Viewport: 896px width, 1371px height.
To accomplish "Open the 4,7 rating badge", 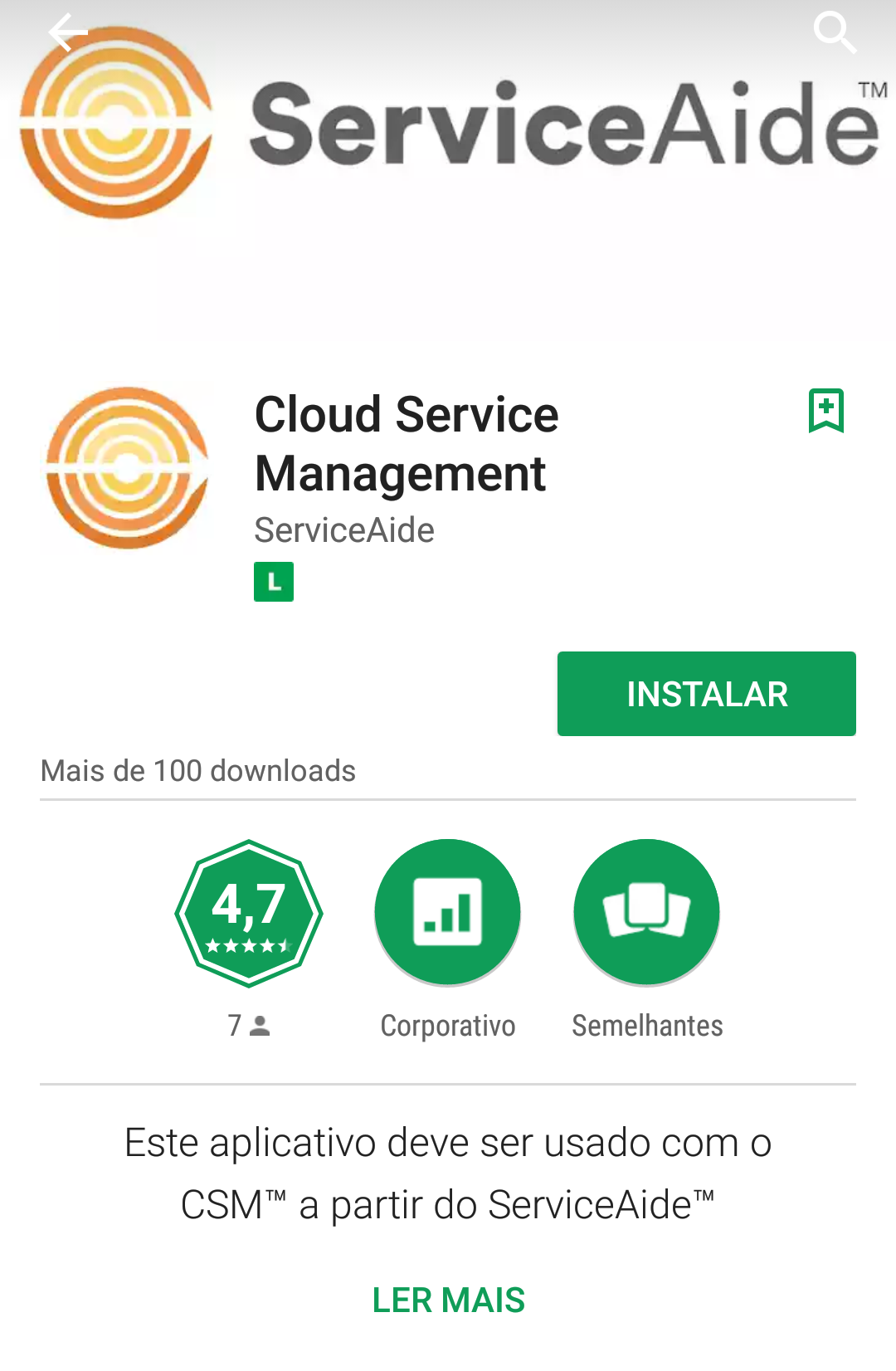I will [x=249, y=913].
